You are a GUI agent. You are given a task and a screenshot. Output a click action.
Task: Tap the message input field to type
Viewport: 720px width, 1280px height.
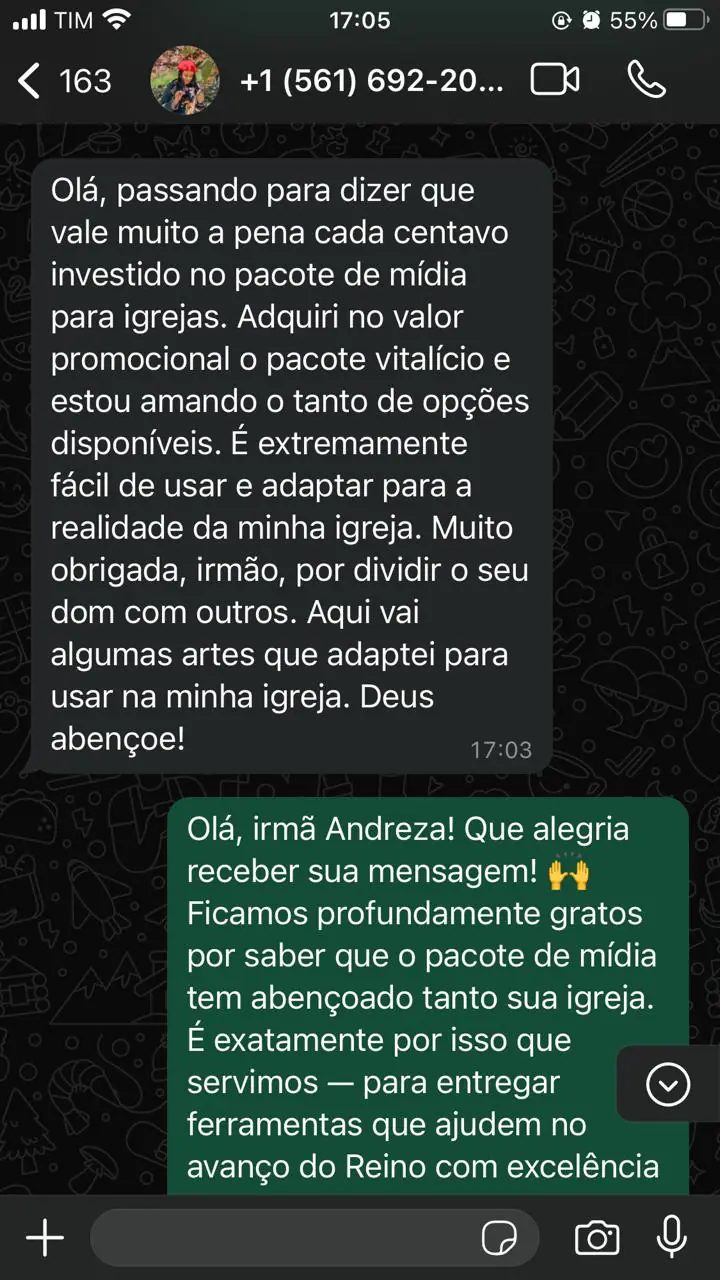(x=290, y=1237)
